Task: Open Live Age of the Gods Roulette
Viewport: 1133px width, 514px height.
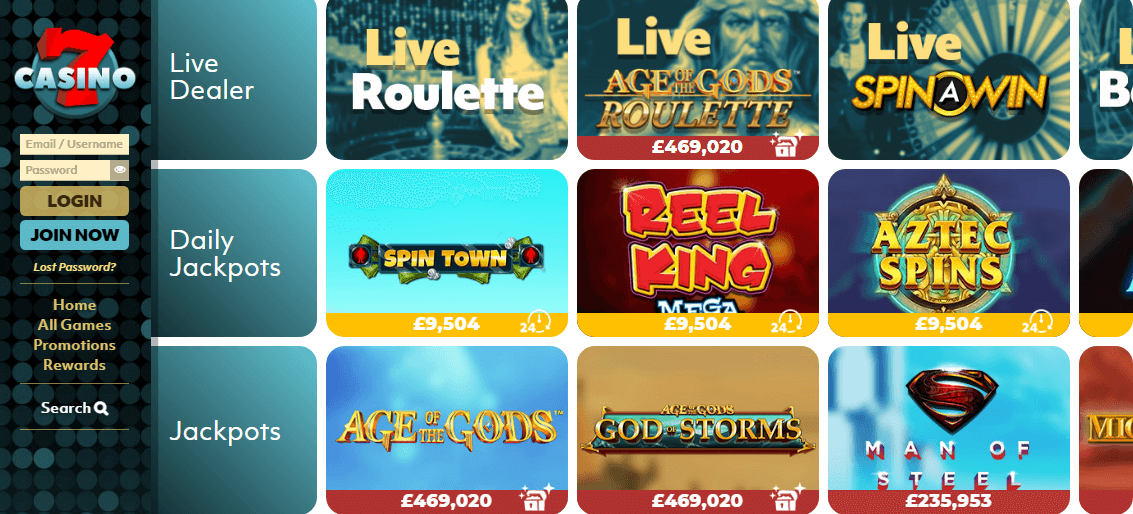Action: 697,70
